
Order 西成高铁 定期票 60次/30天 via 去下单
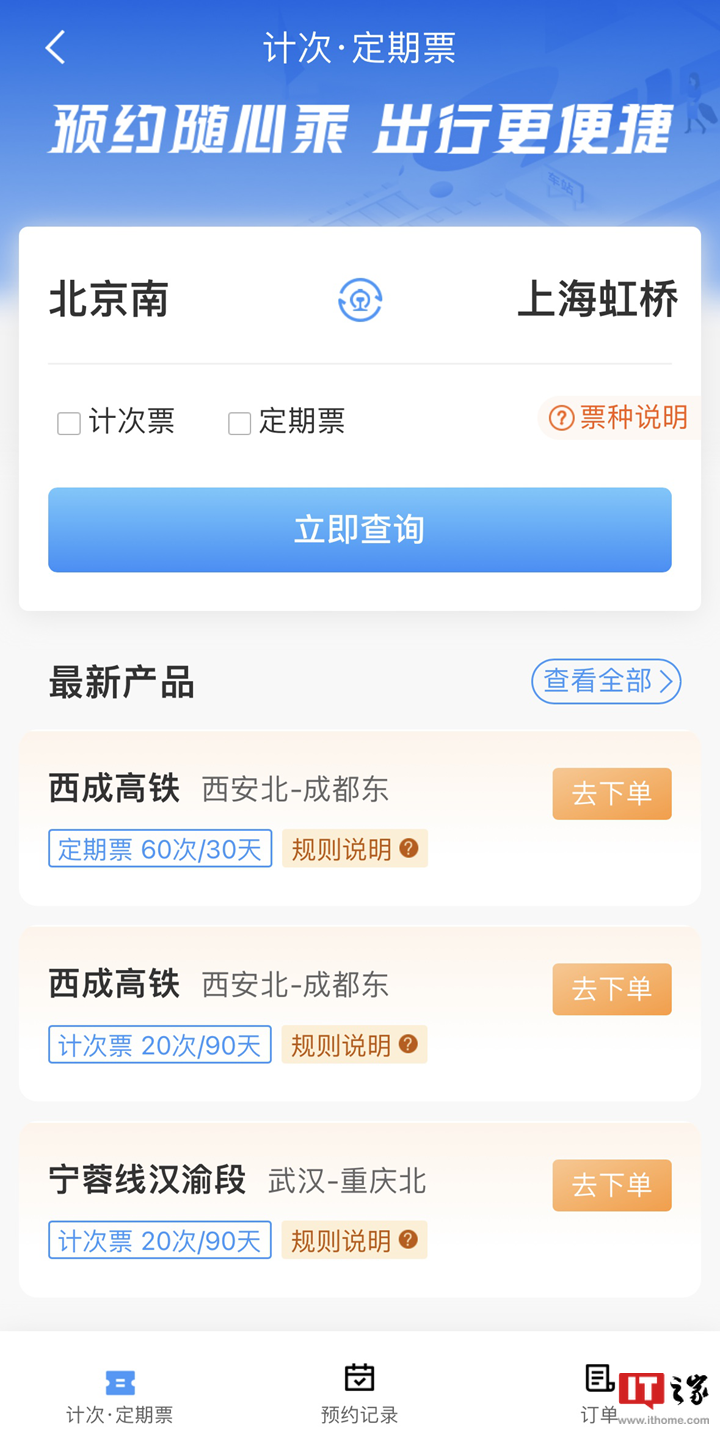pyautogui.click(x=612, y=794)
